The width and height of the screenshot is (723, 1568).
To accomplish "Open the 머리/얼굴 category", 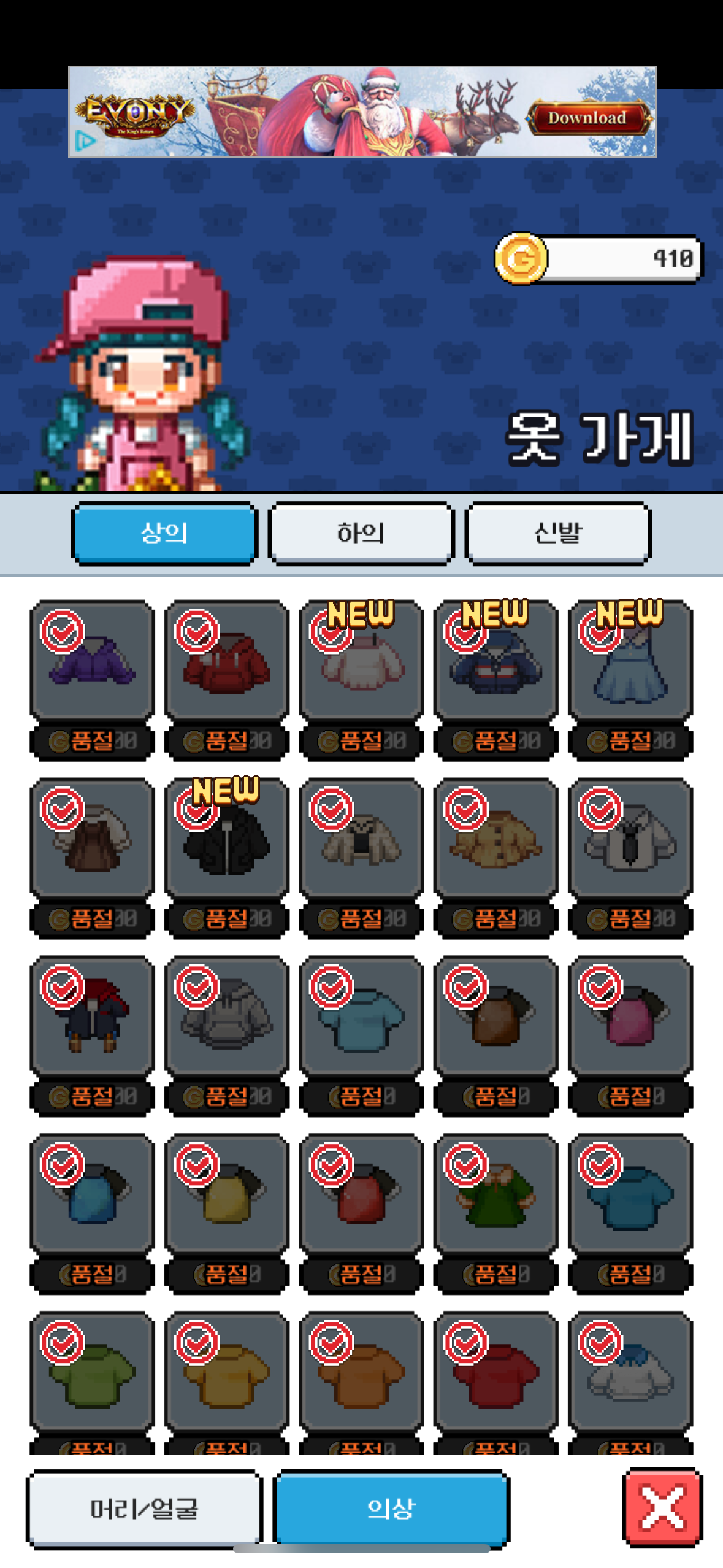I will click(x=144, y=1507).
